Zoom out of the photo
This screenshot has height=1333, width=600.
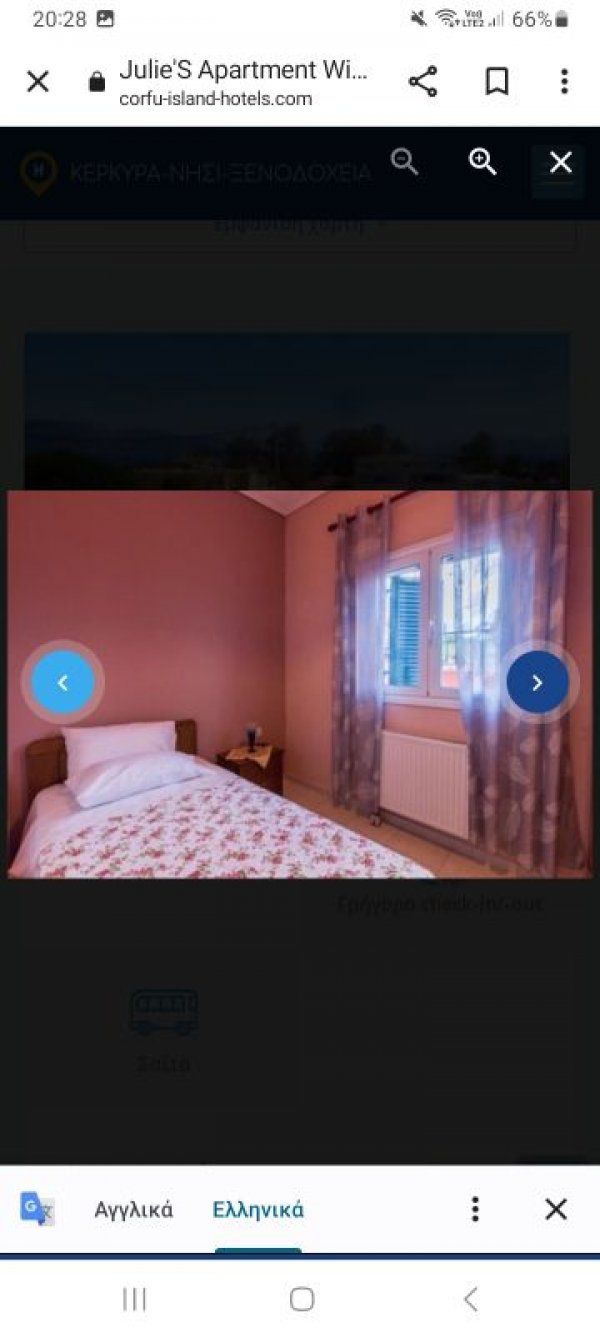pyautogui.click(x=404, y=161)
